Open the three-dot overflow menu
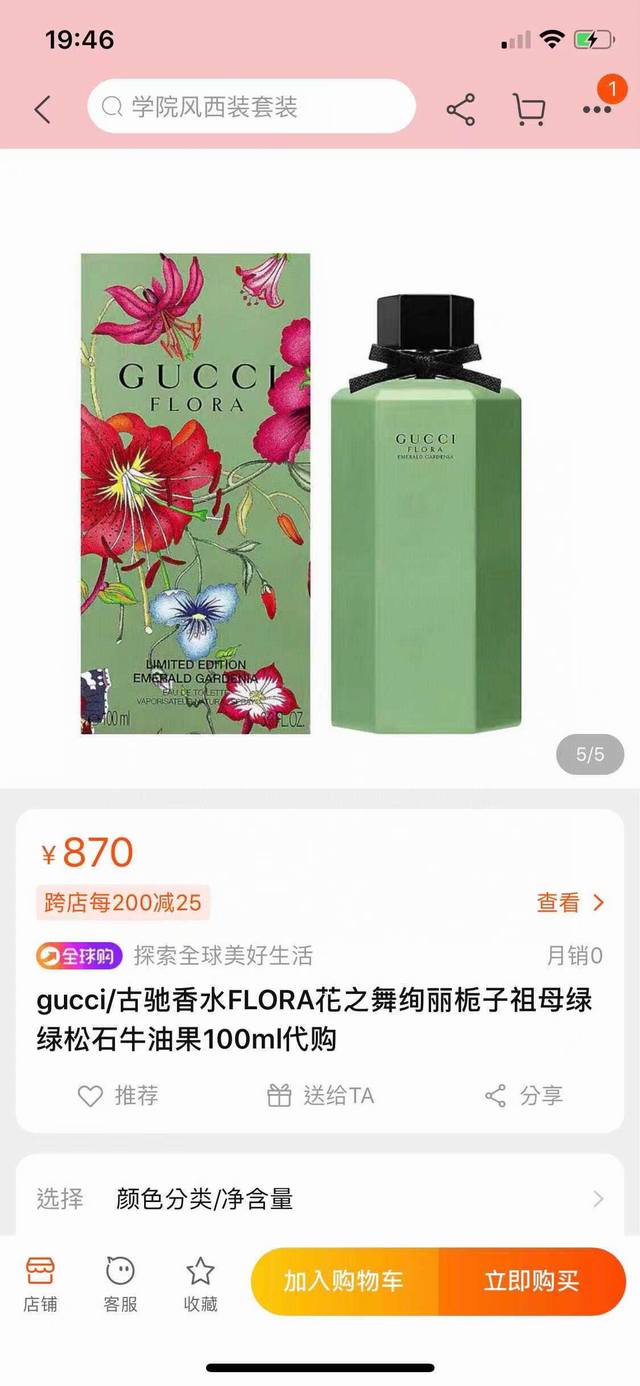 597,109
